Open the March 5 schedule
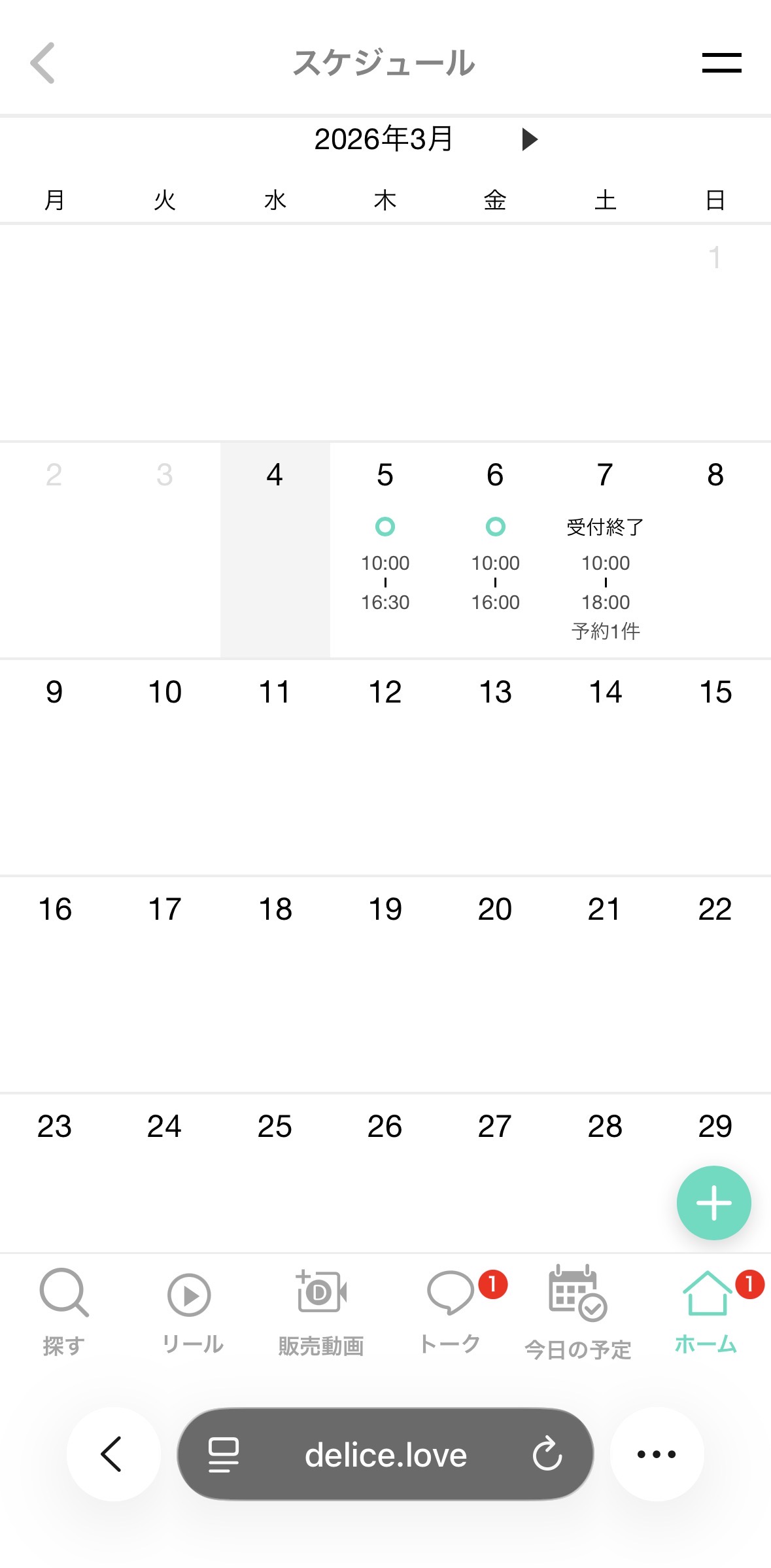The image size is (771, 1568). pos(385,549)
